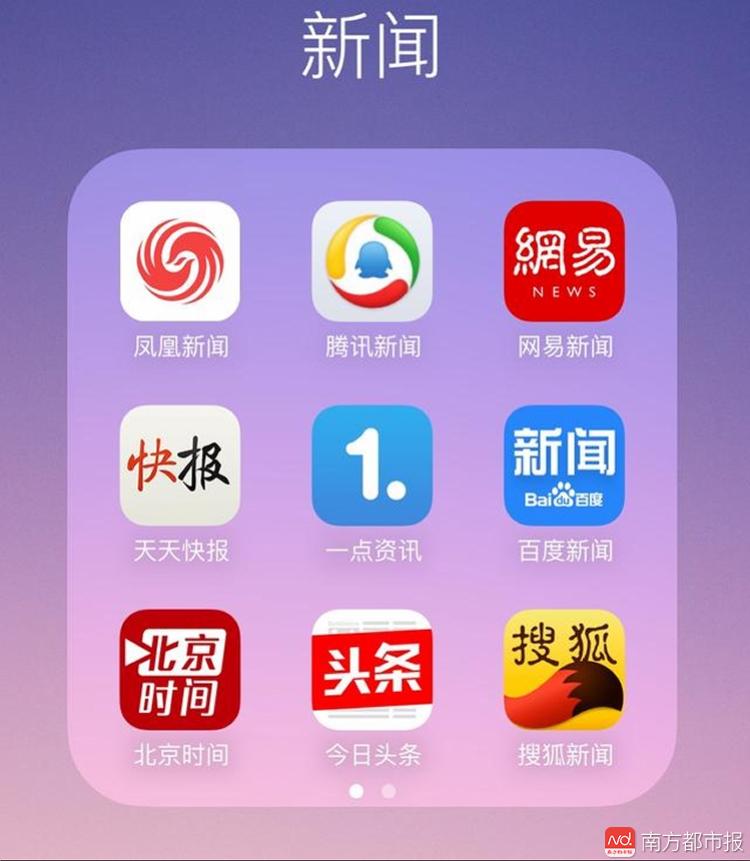
Task: Launch 今日头条
Action: point(372,669)
